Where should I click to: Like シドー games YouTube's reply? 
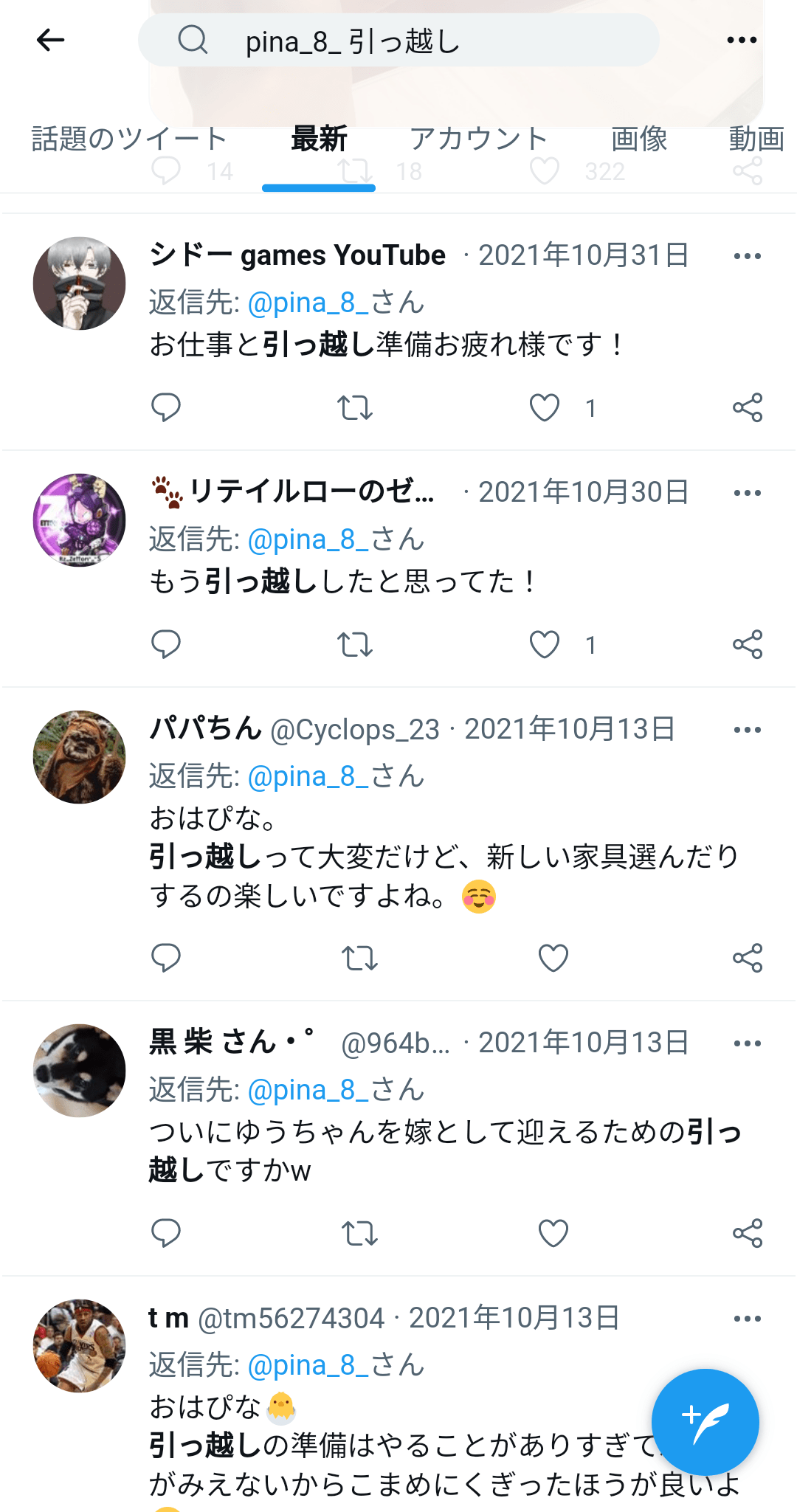[x=545, y=407]
